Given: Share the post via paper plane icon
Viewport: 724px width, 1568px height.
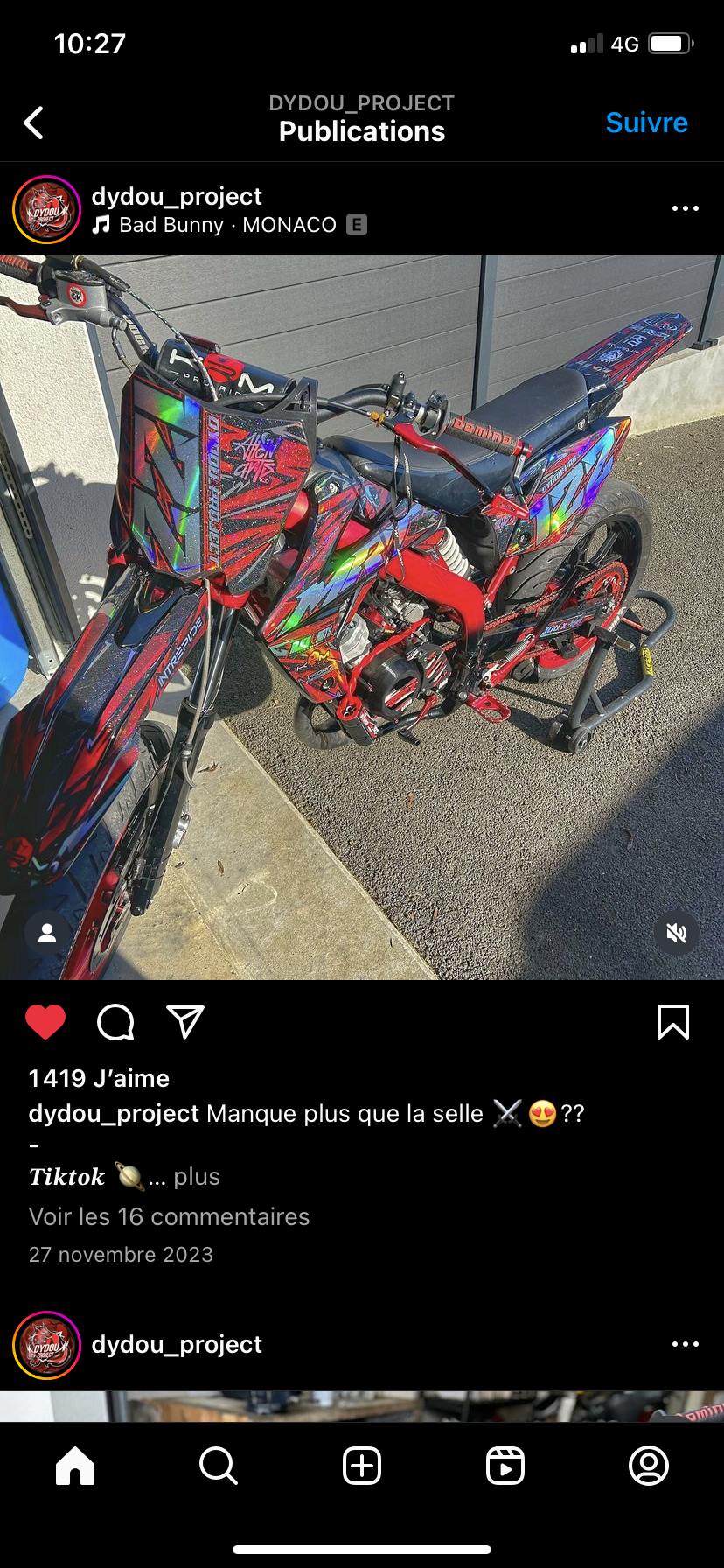Looking at the screenshot, I should click(x=185, y=1022).
